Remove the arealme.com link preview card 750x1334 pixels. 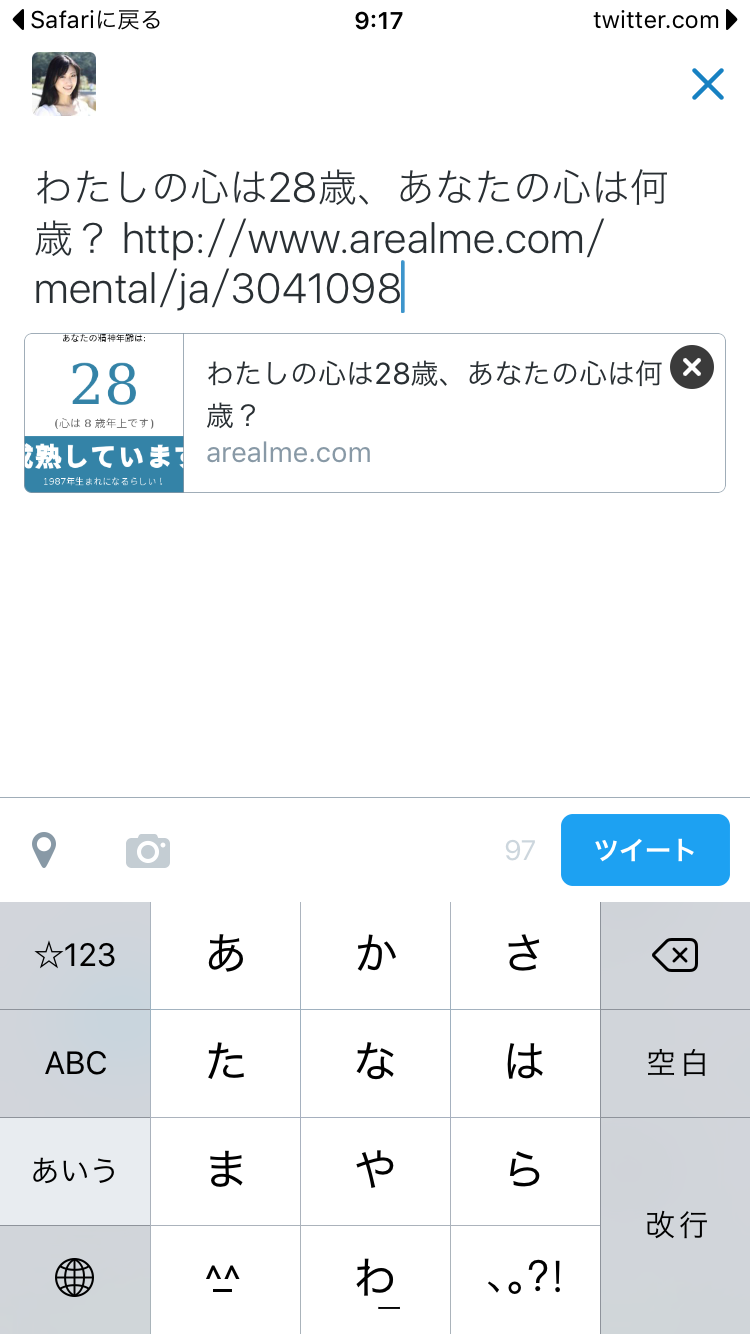pos(692,367)
